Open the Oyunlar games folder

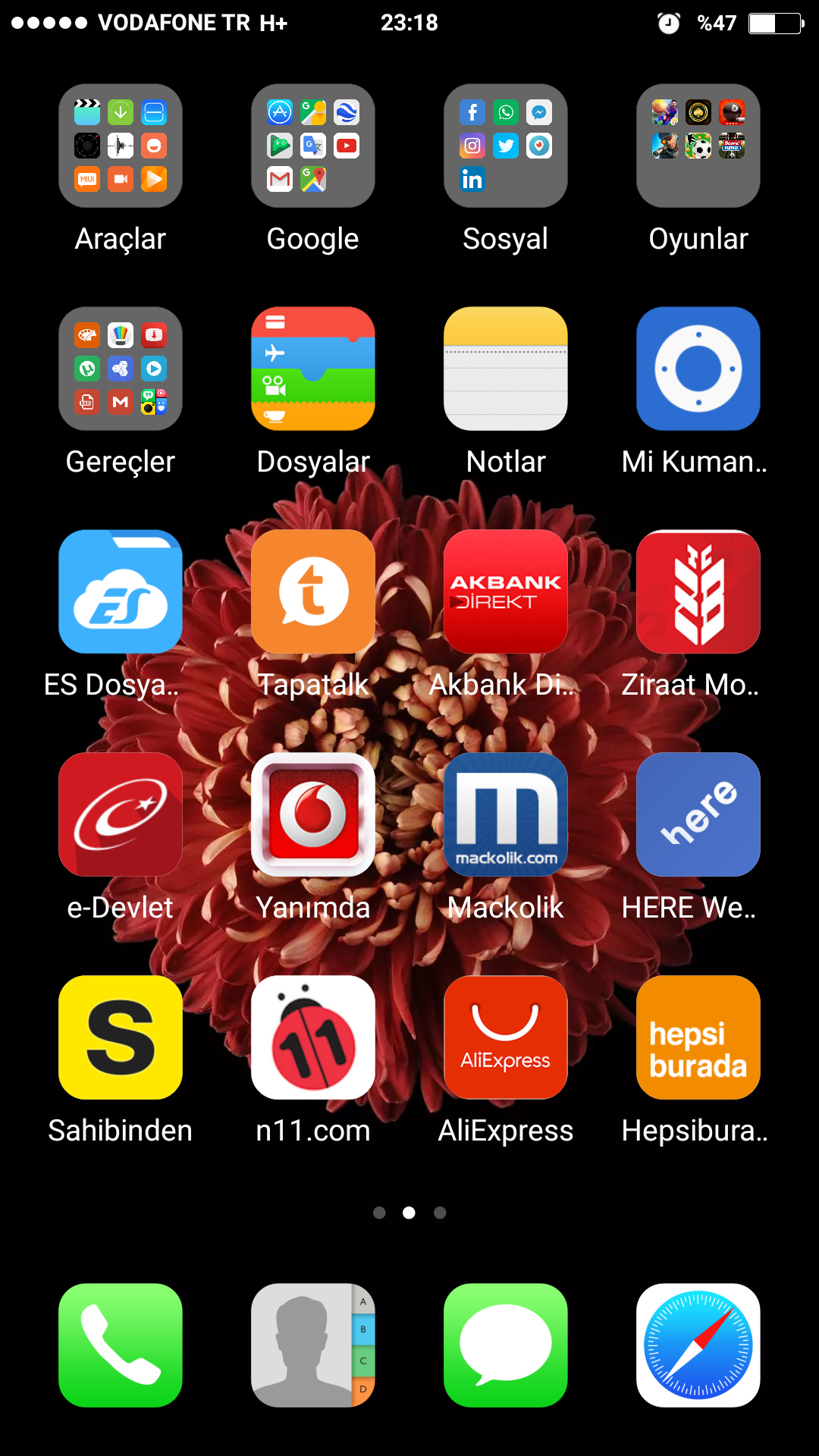(698, 146)
